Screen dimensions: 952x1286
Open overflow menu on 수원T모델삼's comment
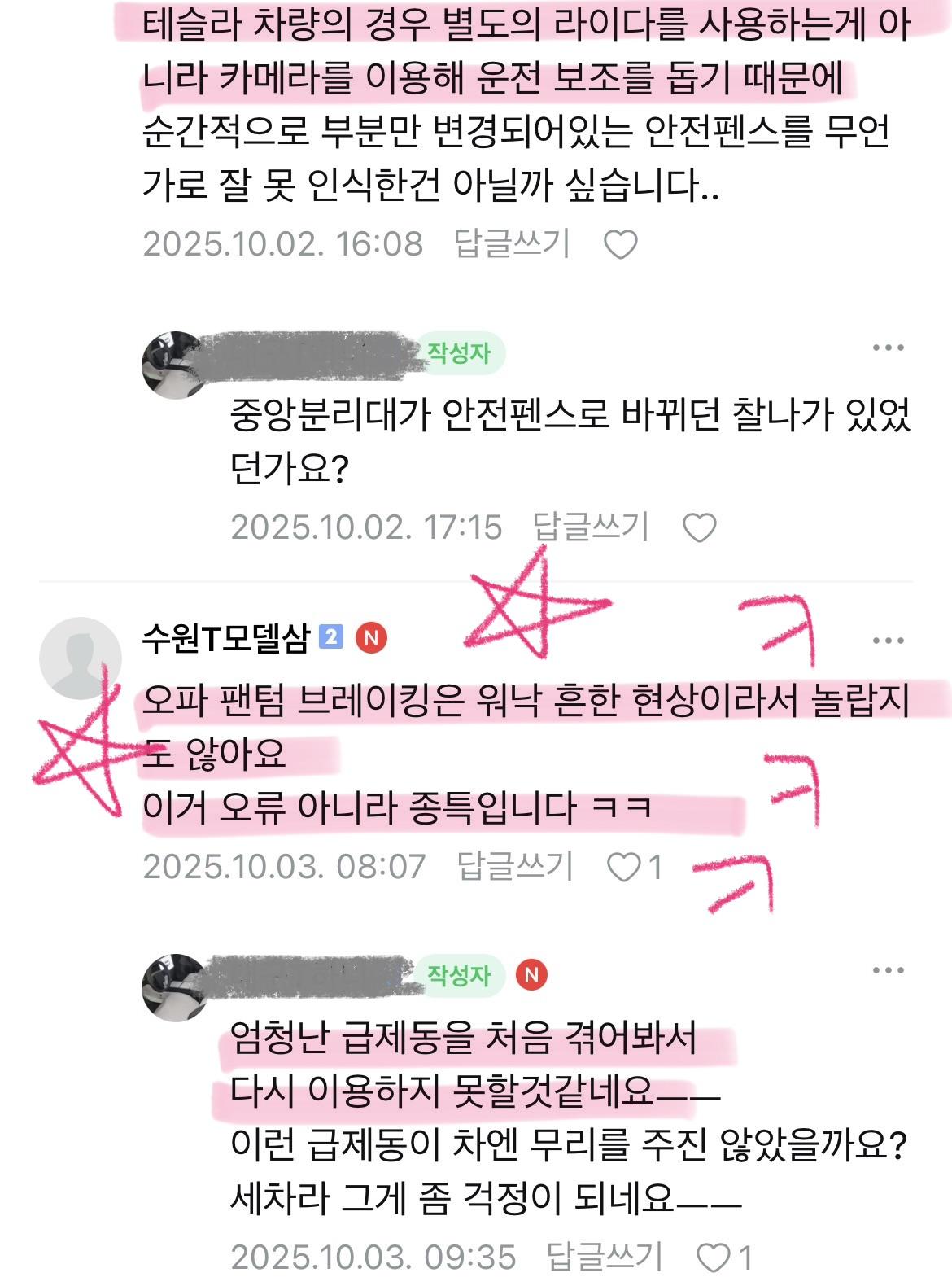(888, 641)
